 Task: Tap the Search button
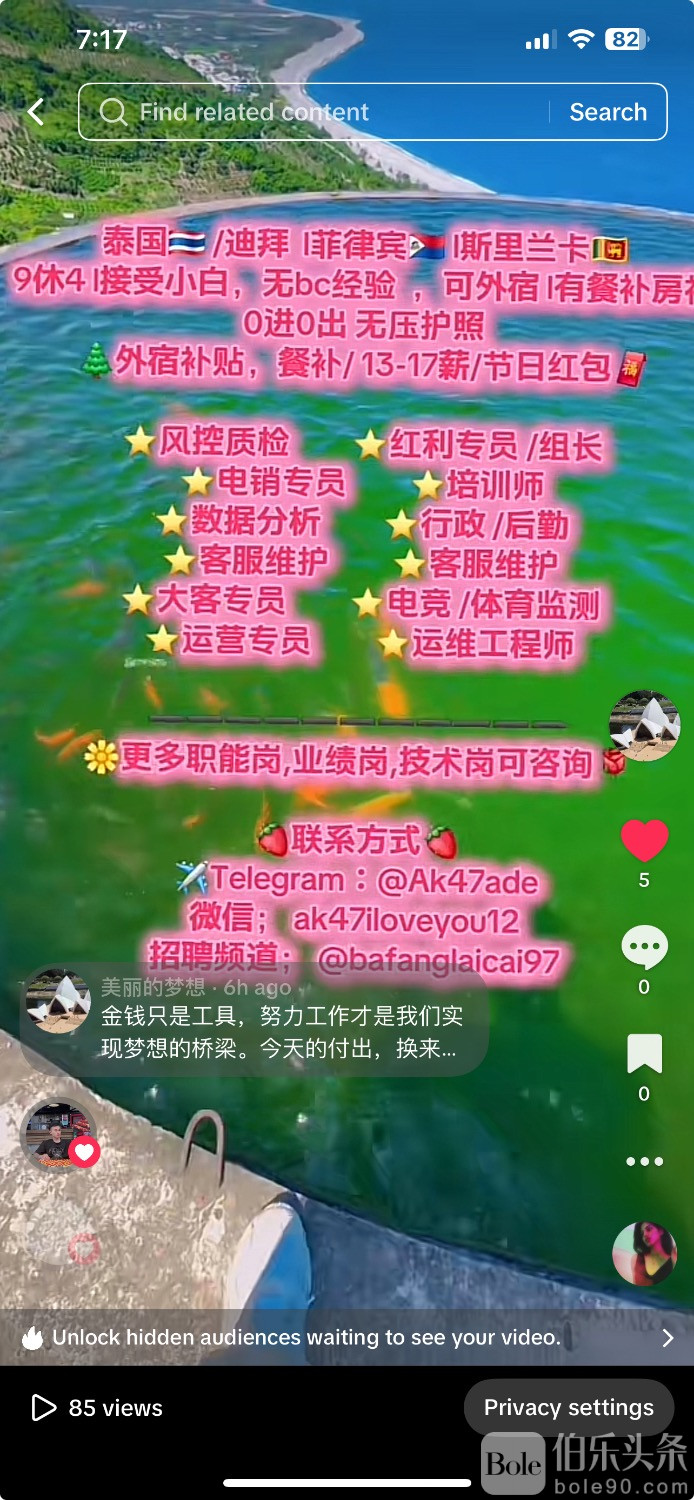(608, 112)
